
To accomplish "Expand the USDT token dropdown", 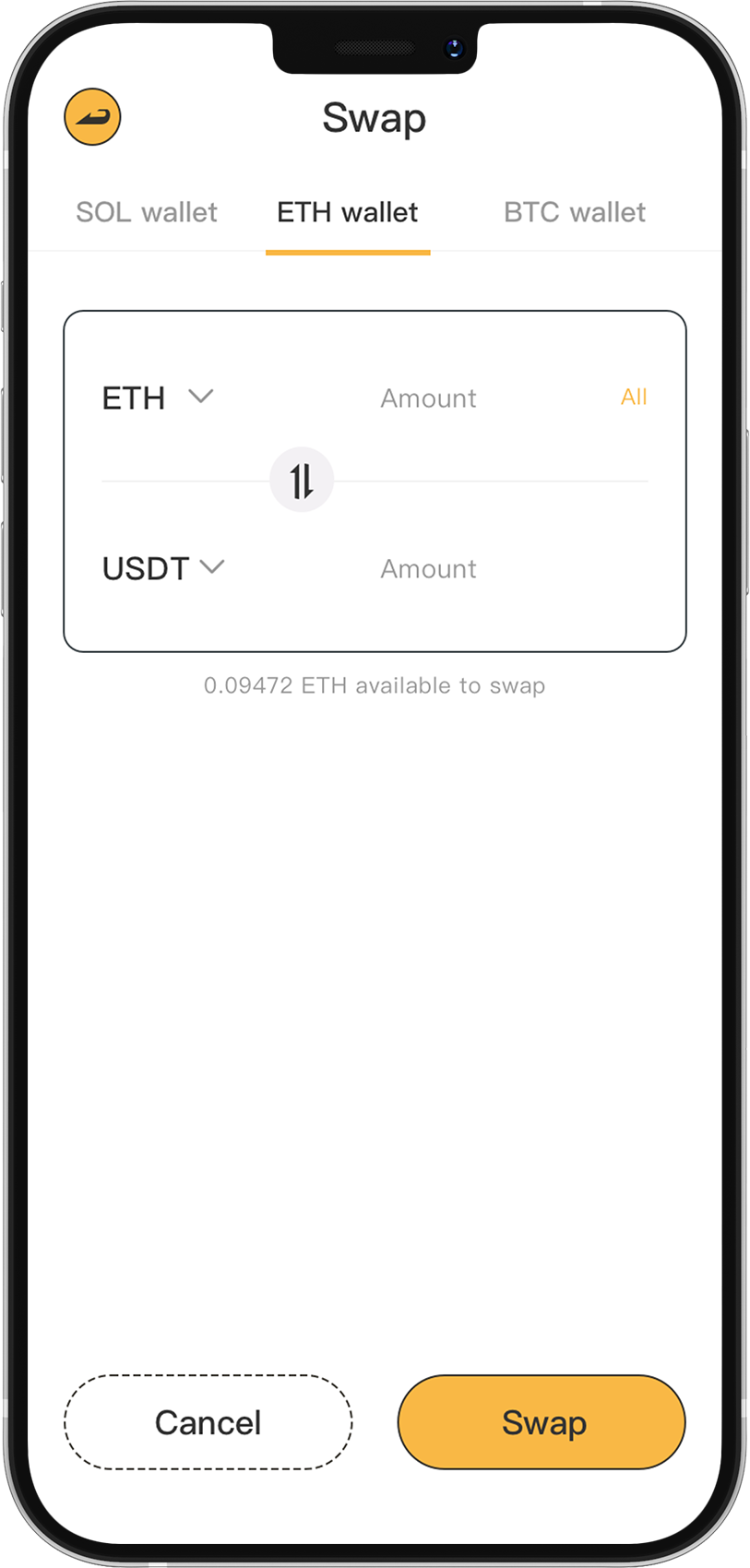I will pos(163,568).
